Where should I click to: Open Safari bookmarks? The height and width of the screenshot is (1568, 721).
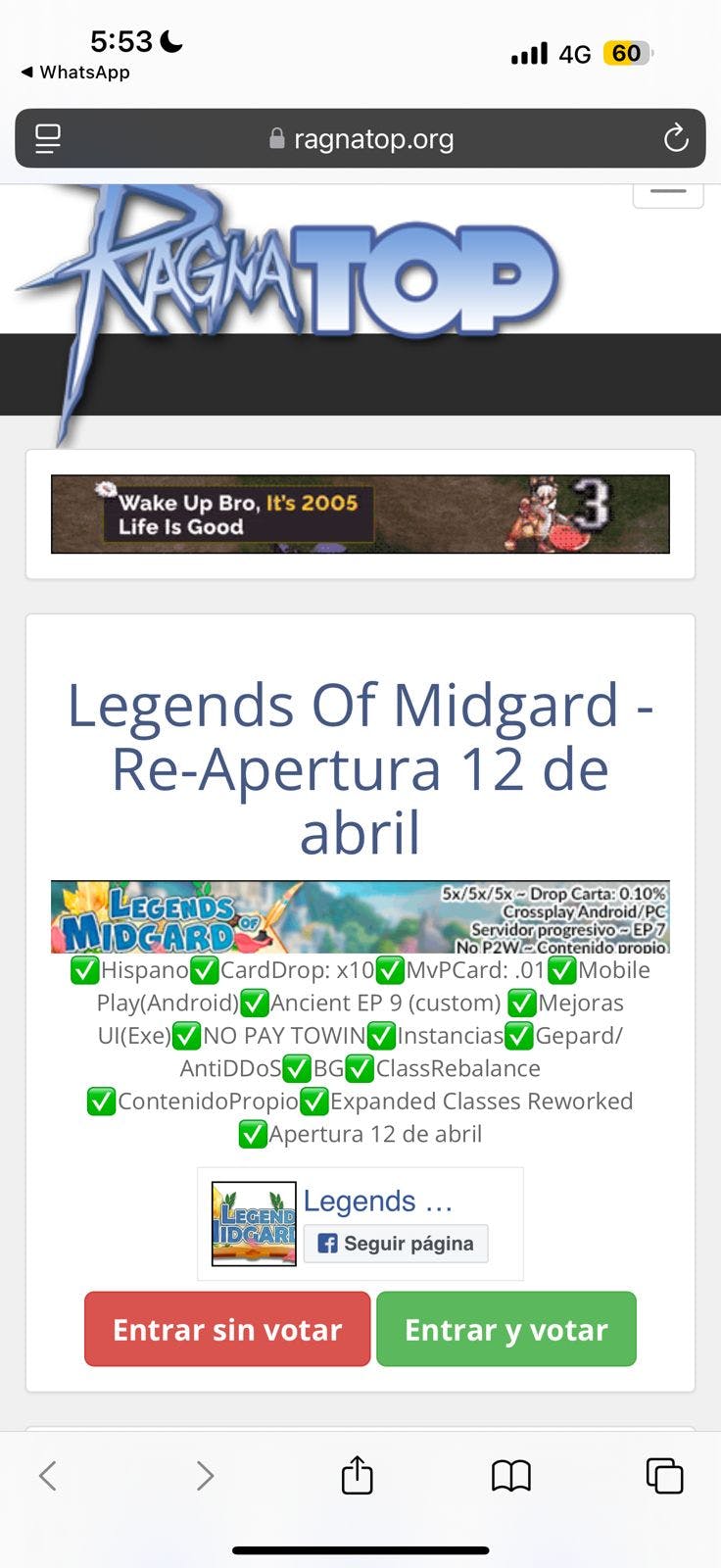pos(510,1475)
